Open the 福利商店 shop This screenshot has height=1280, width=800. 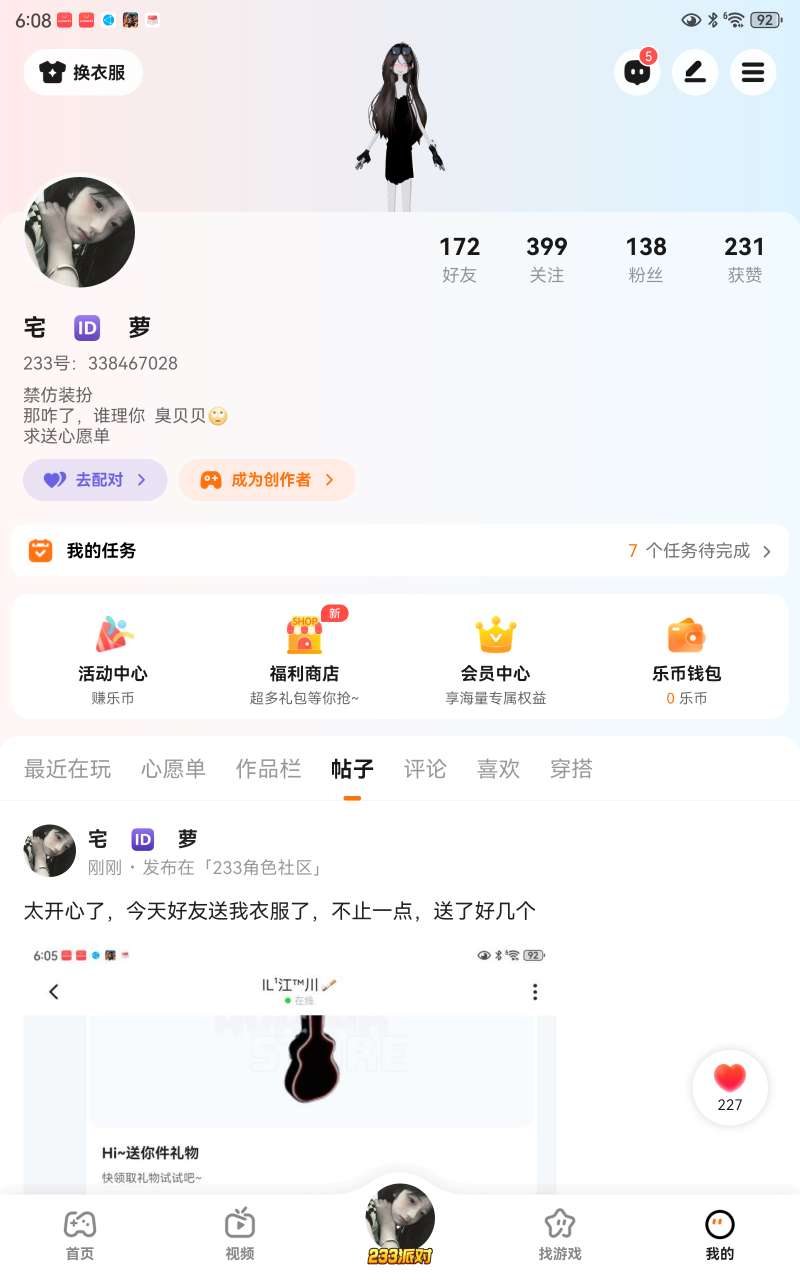[304, 656]
